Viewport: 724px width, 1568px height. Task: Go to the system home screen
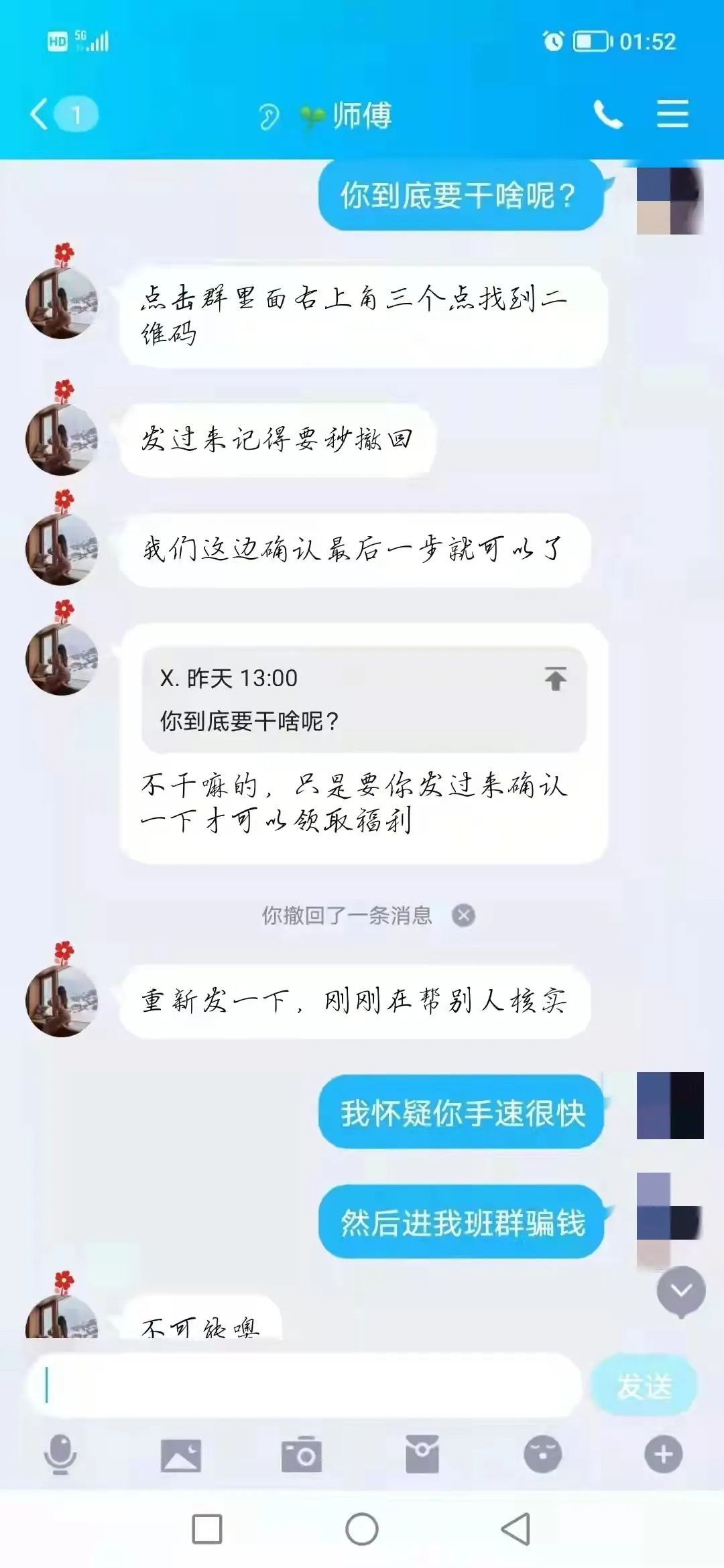[x=362, y=1530]
